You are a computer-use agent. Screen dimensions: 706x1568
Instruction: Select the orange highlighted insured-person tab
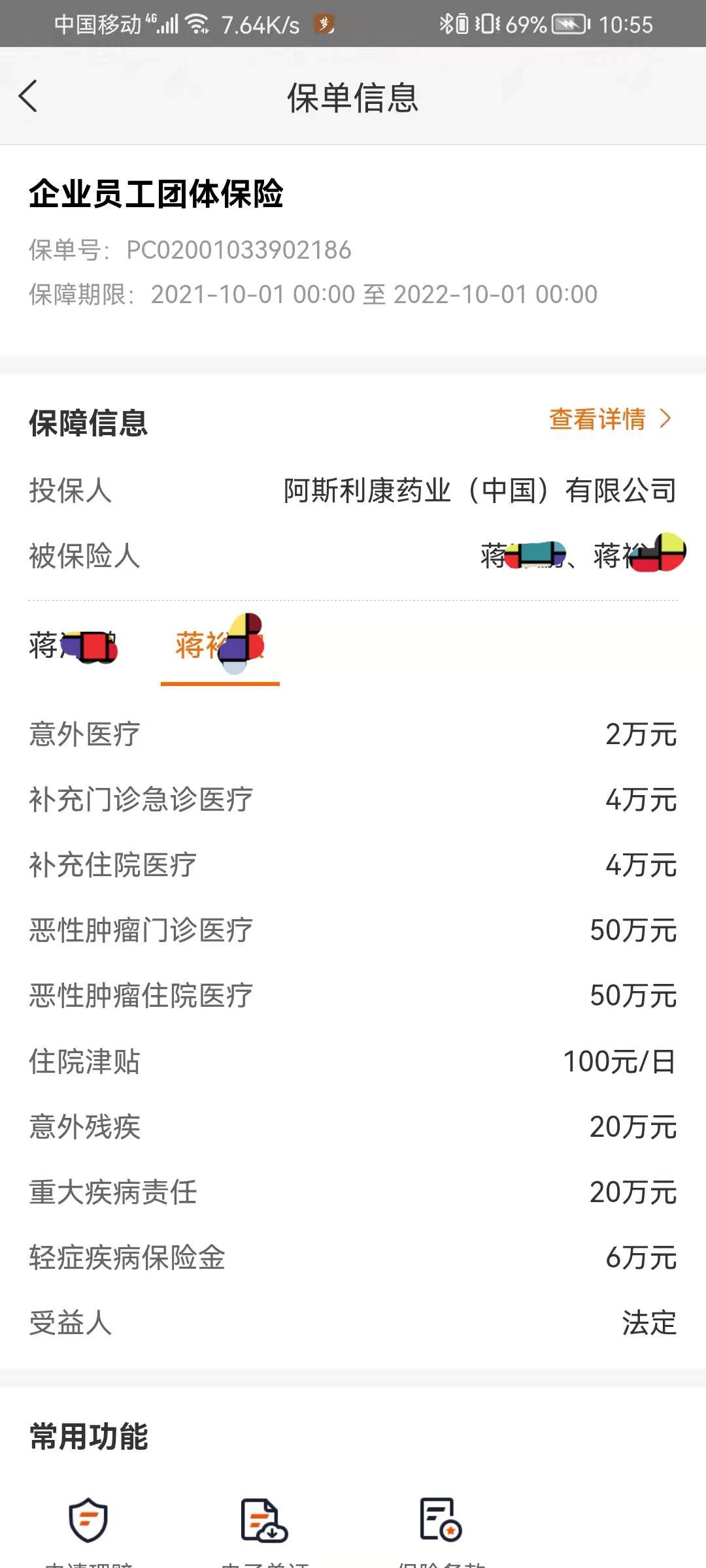click(220, 646)
